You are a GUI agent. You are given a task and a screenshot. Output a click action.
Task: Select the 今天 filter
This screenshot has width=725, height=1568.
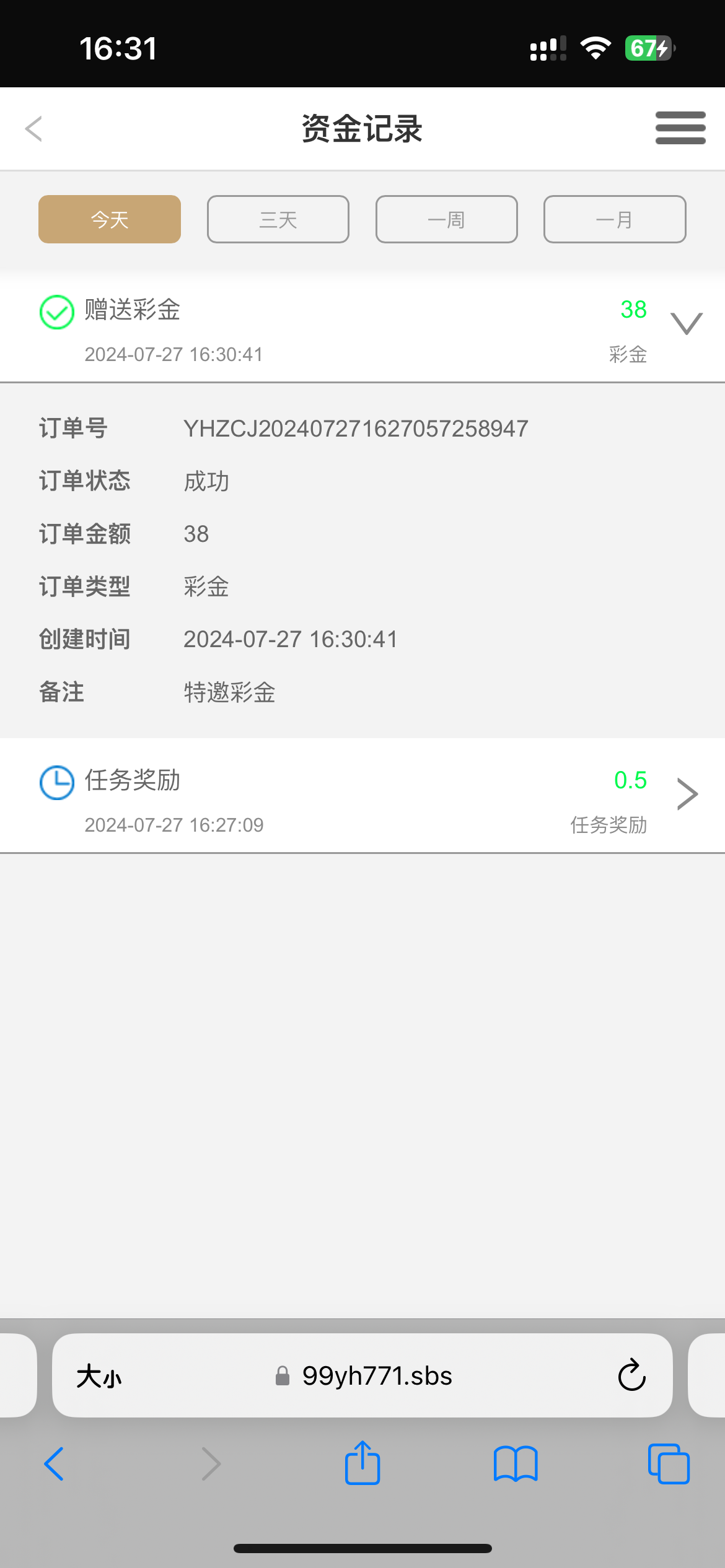click(110, 219)
